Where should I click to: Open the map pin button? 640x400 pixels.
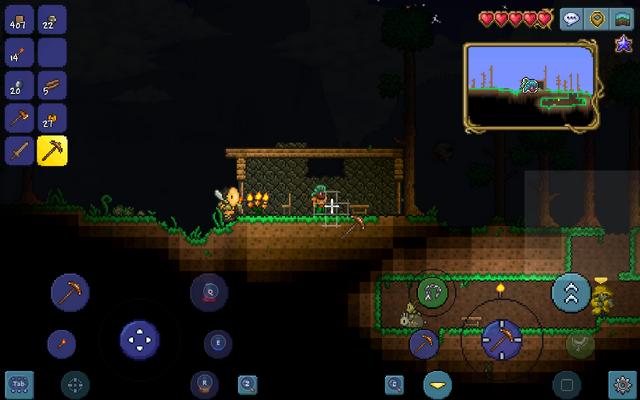[596, 18]
